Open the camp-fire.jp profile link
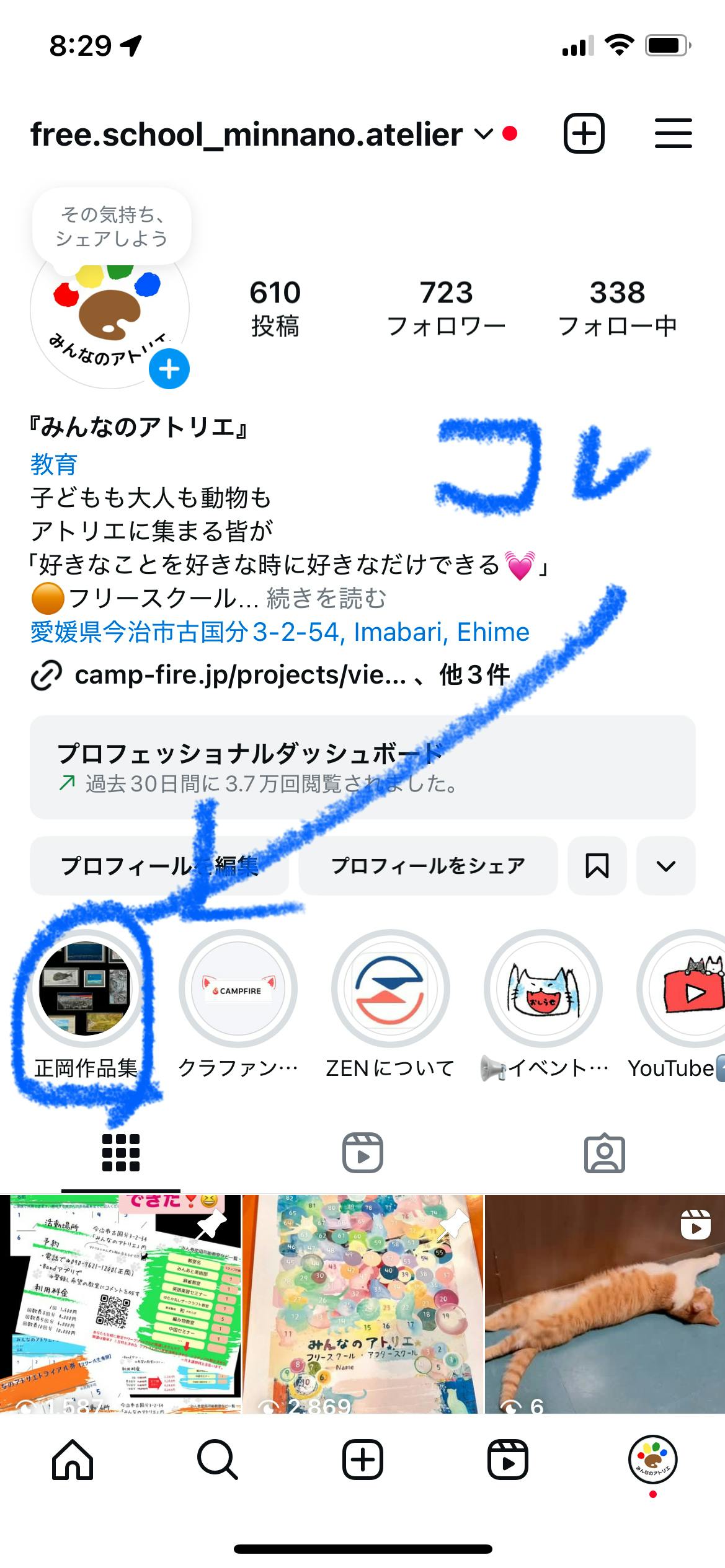Screen dimensions: 725x1568 (x=239, y=675)
